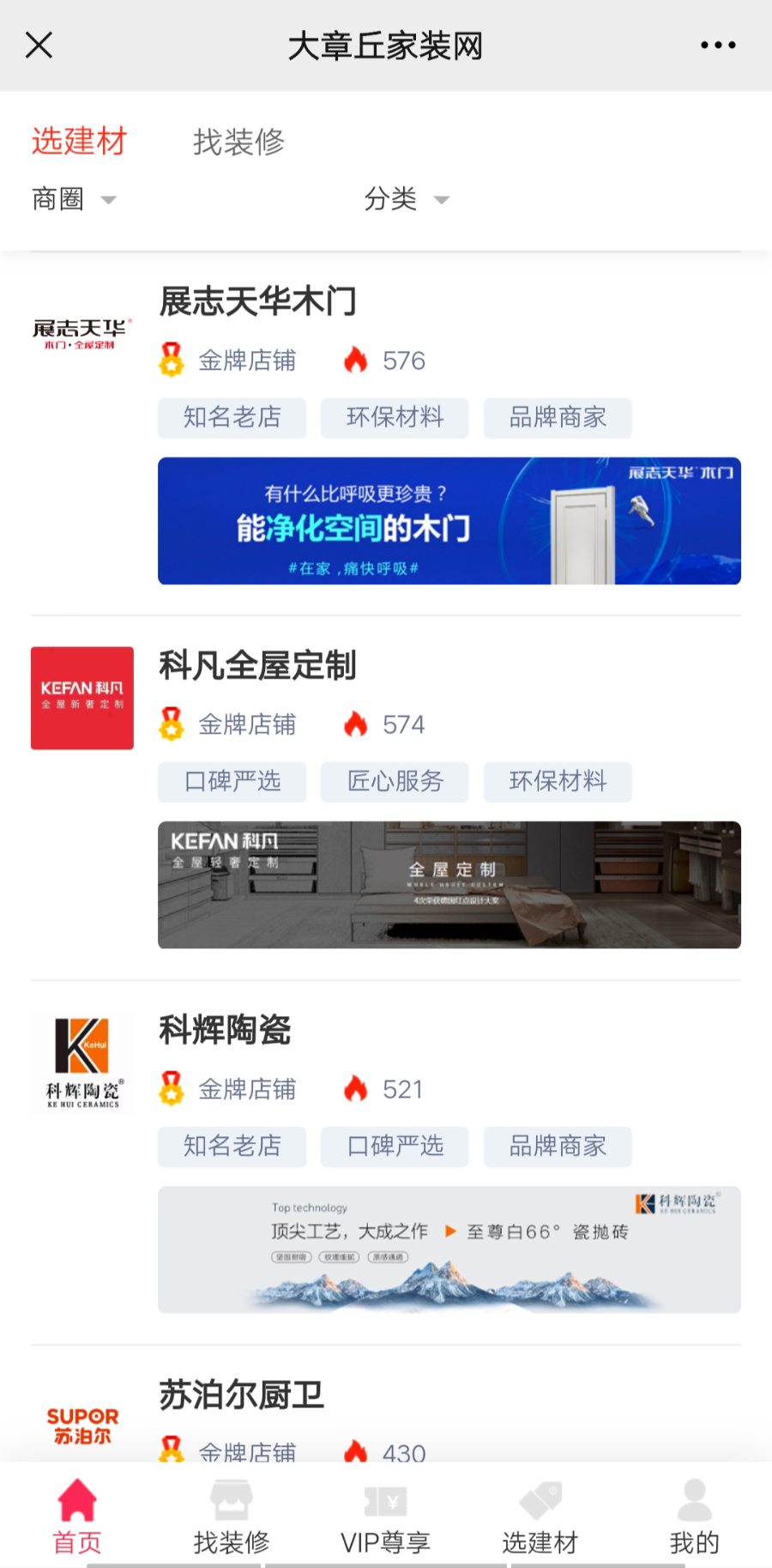This screenshot has width=772, height=1568.
Task: Expand the 分类 dropdown filter
Action: pos(407,199)
